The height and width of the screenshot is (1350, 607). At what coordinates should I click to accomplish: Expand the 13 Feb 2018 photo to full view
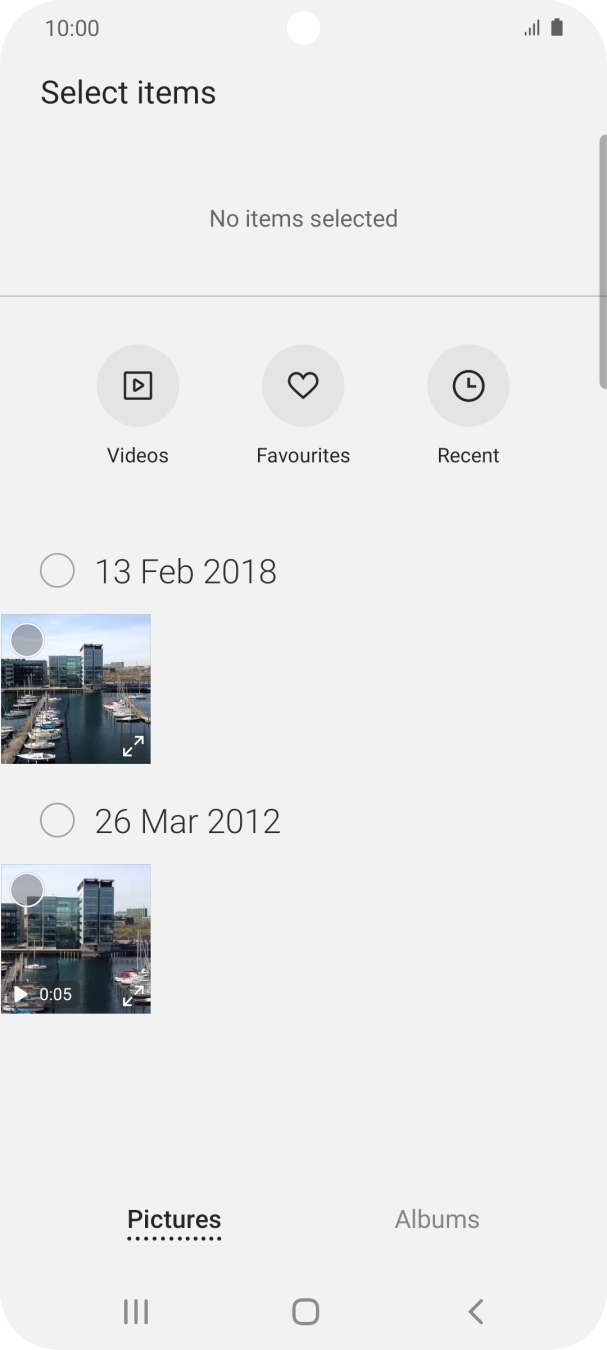coord(133,746)
